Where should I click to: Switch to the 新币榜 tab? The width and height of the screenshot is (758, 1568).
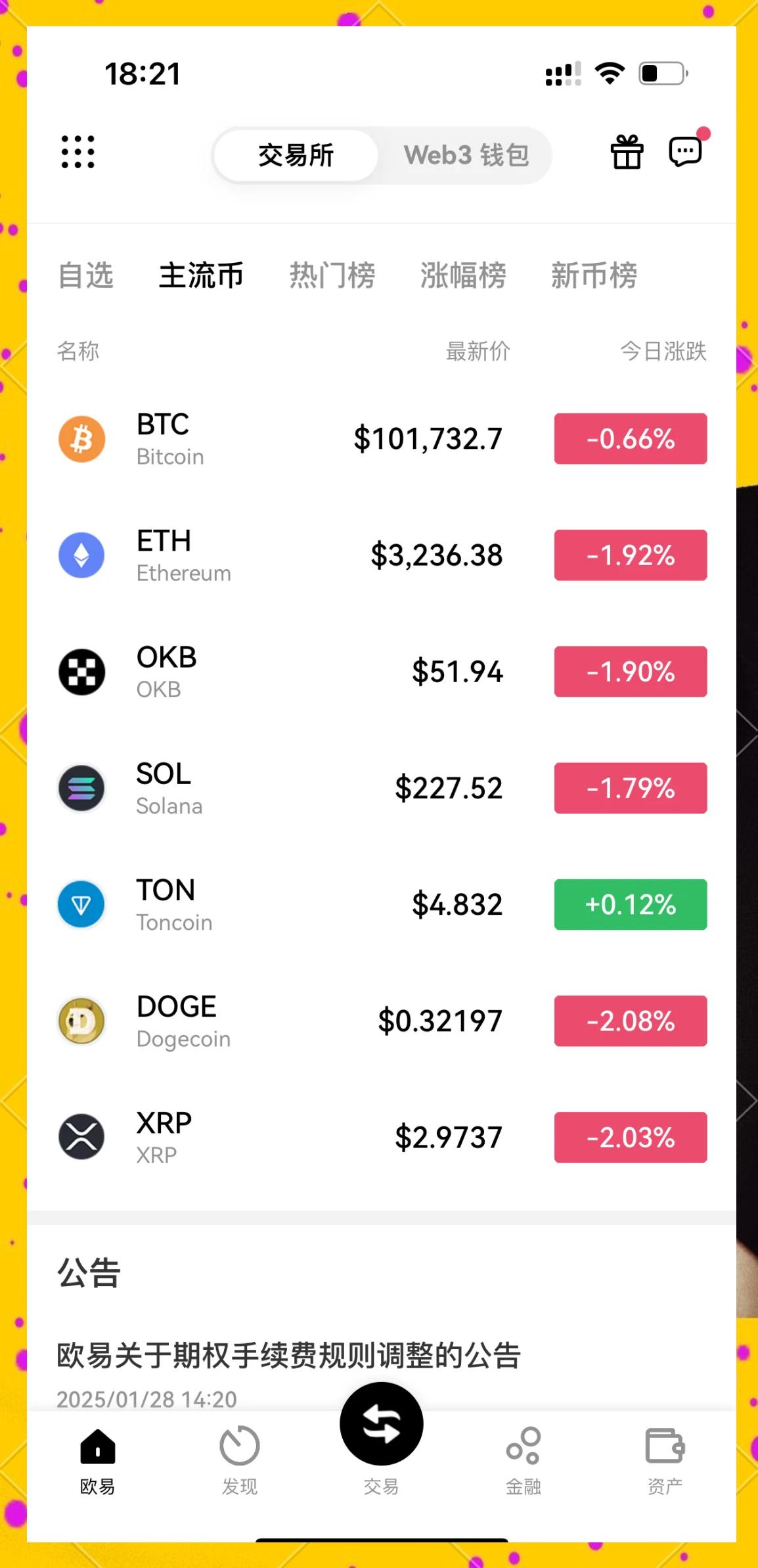pos(594,275)
